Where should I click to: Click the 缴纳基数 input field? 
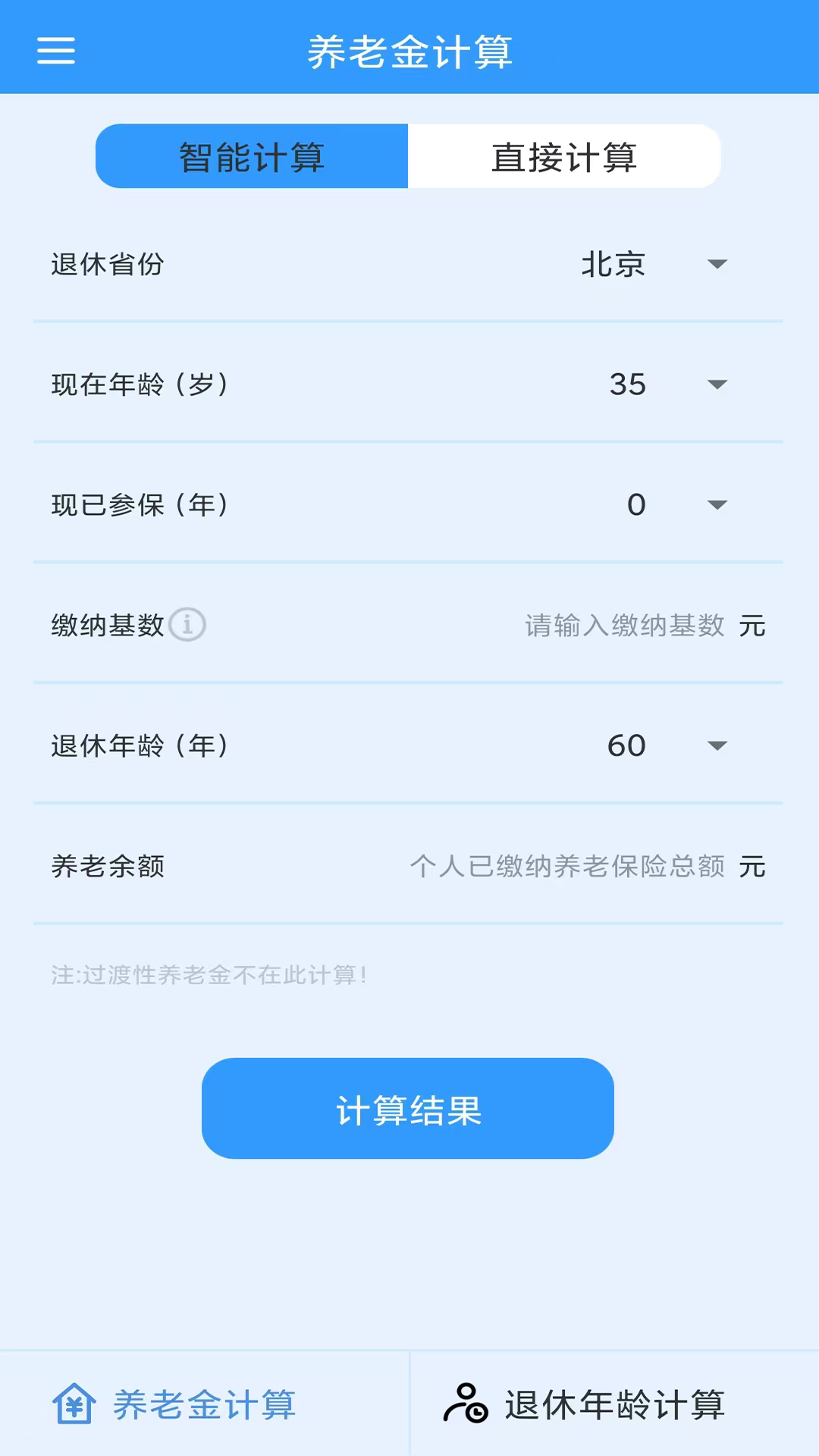625,625
